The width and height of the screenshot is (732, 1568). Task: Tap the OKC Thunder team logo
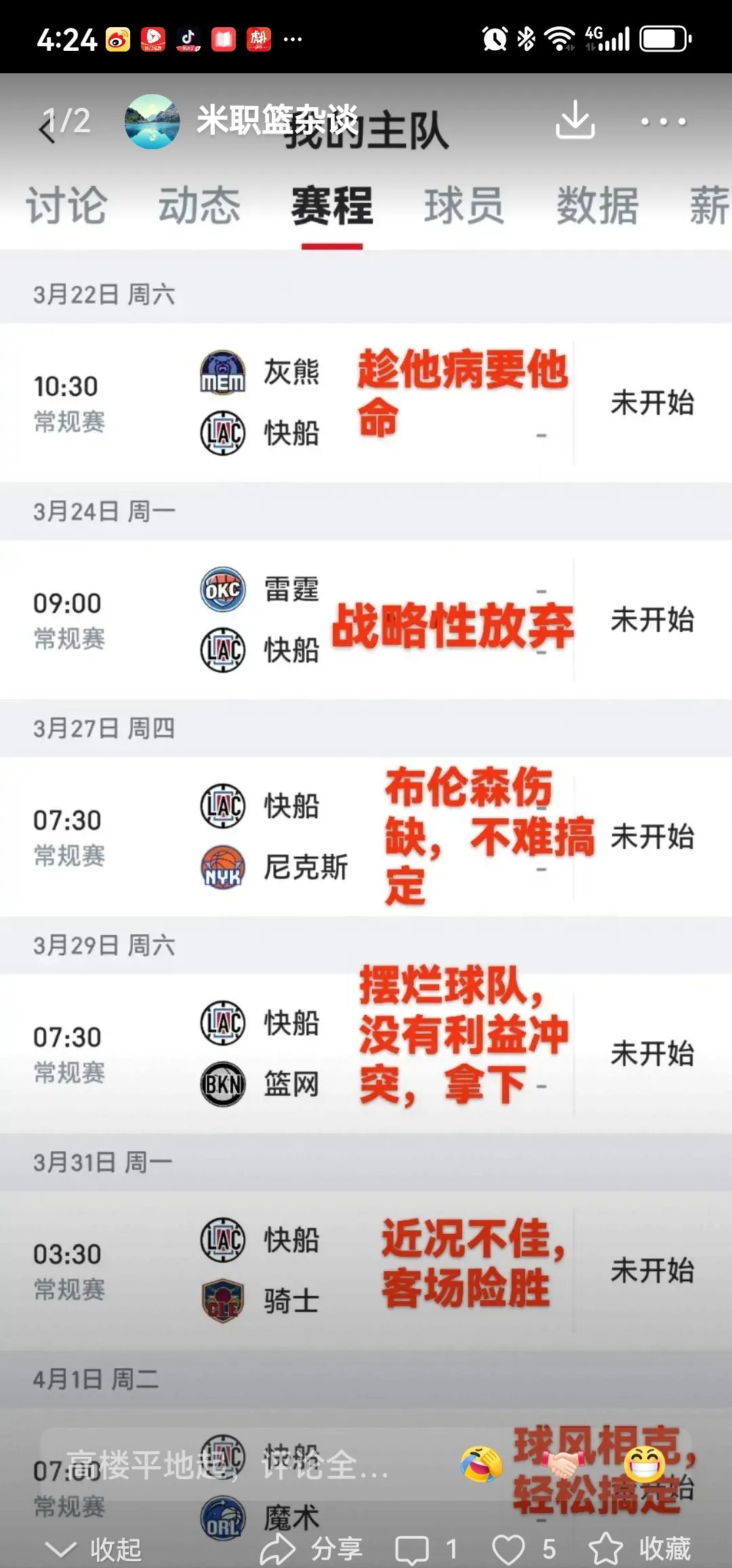tap(224, 587)
